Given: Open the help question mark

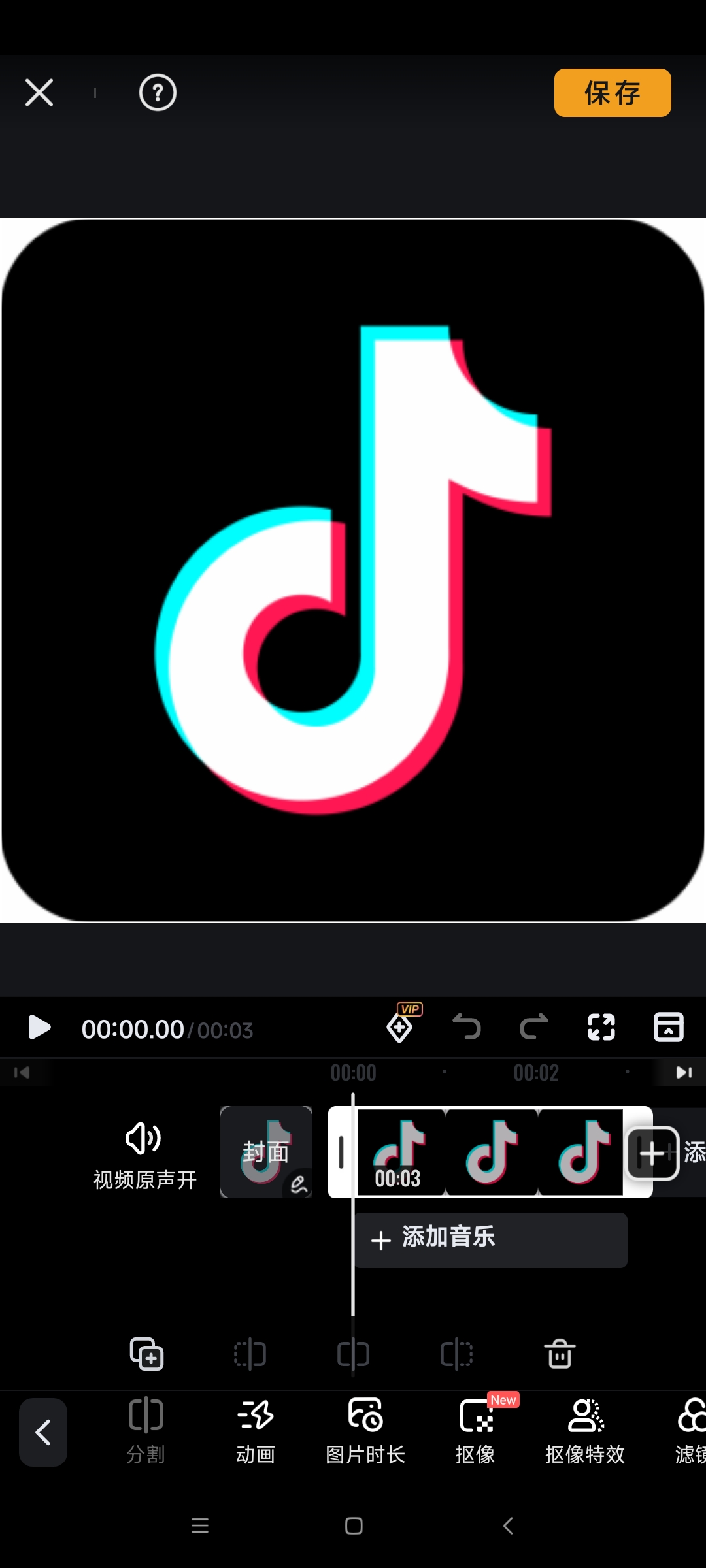Looking at the screenshot, I should tap(158, 93).
